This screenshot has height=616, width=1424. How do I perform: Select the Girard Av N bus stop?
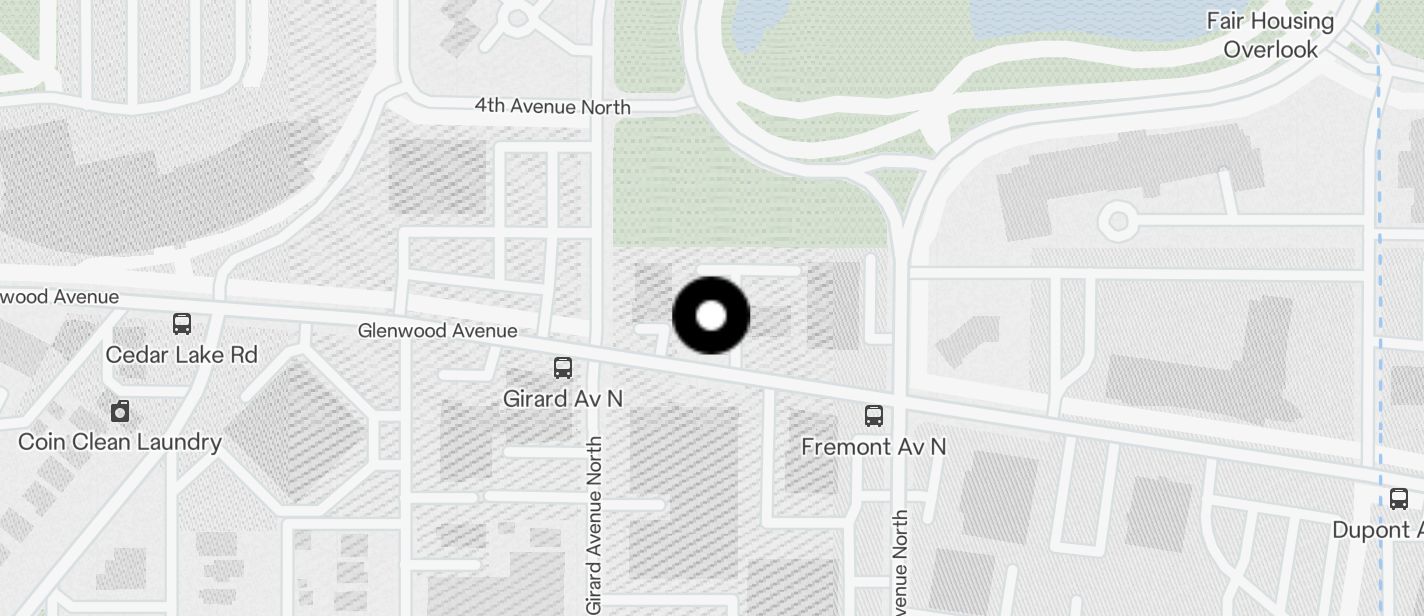[563, 368]
